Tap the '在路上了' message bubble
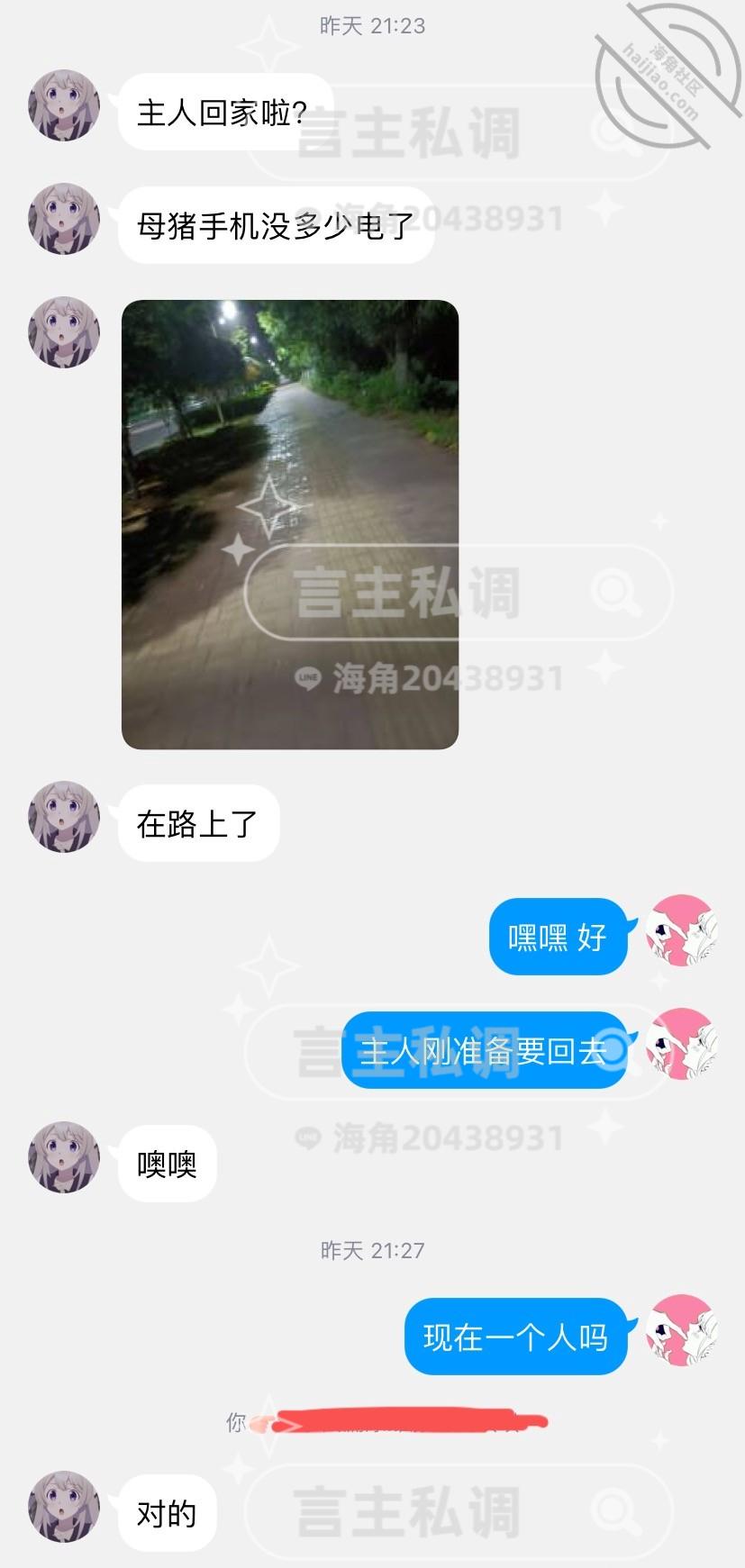Image resolution: width=745 pixels, height=1568 pixels. [199, 822]
